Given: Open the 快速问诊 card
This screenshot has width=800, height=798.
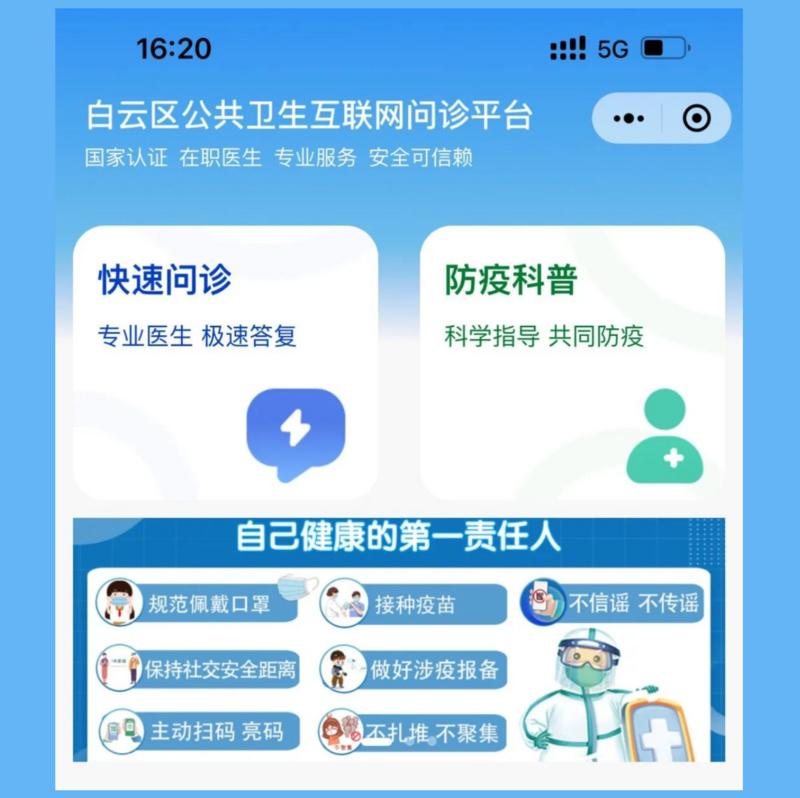Looking at the screenshot, I should tap(226, 362).
